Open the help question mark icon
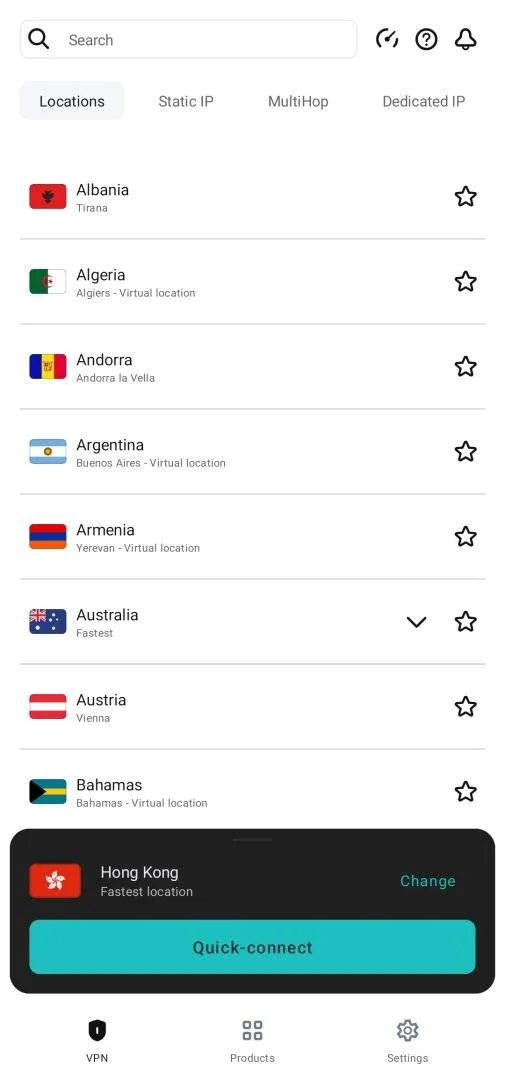The width and height of the screenshot is (505, 1080). pyautogui.click(x=426, y=39)
